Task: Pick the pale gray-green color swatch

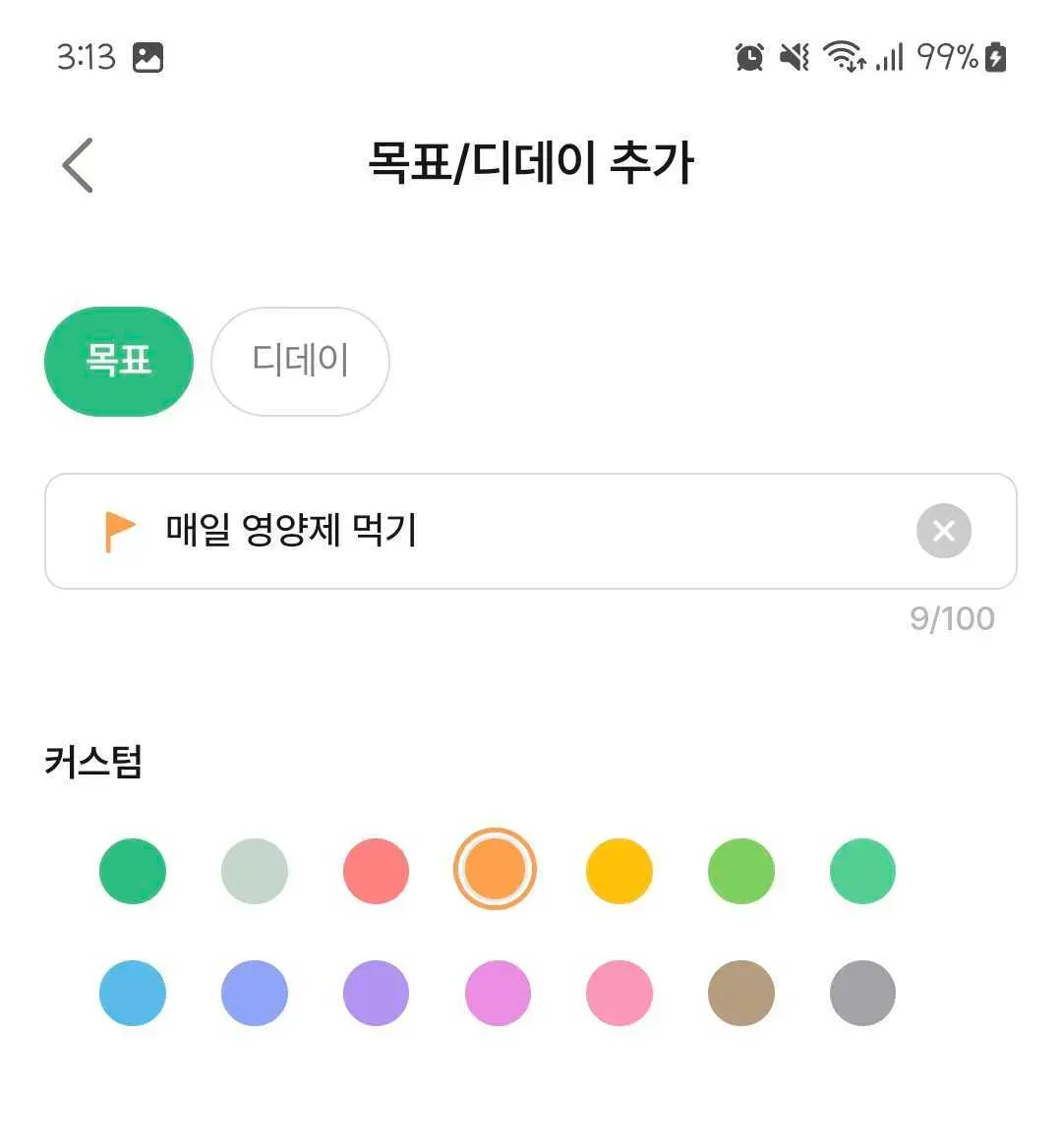Action: (x=255, y=871)
